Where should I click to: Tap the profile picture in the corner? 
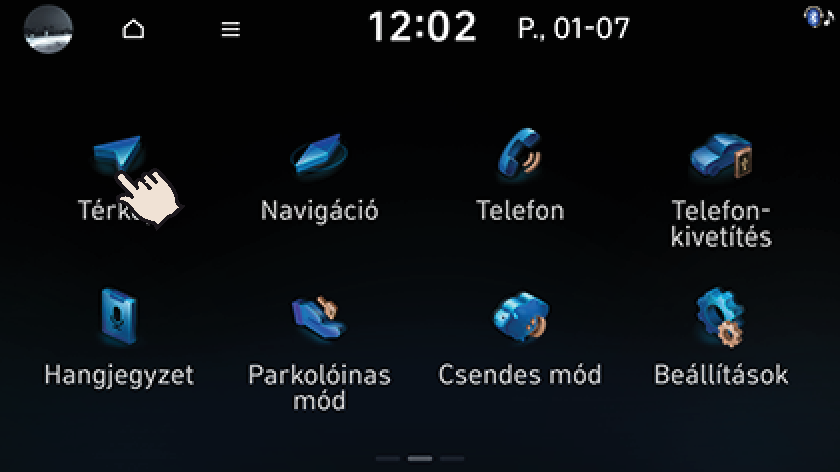pyautogui.click(x=48, y=29)
